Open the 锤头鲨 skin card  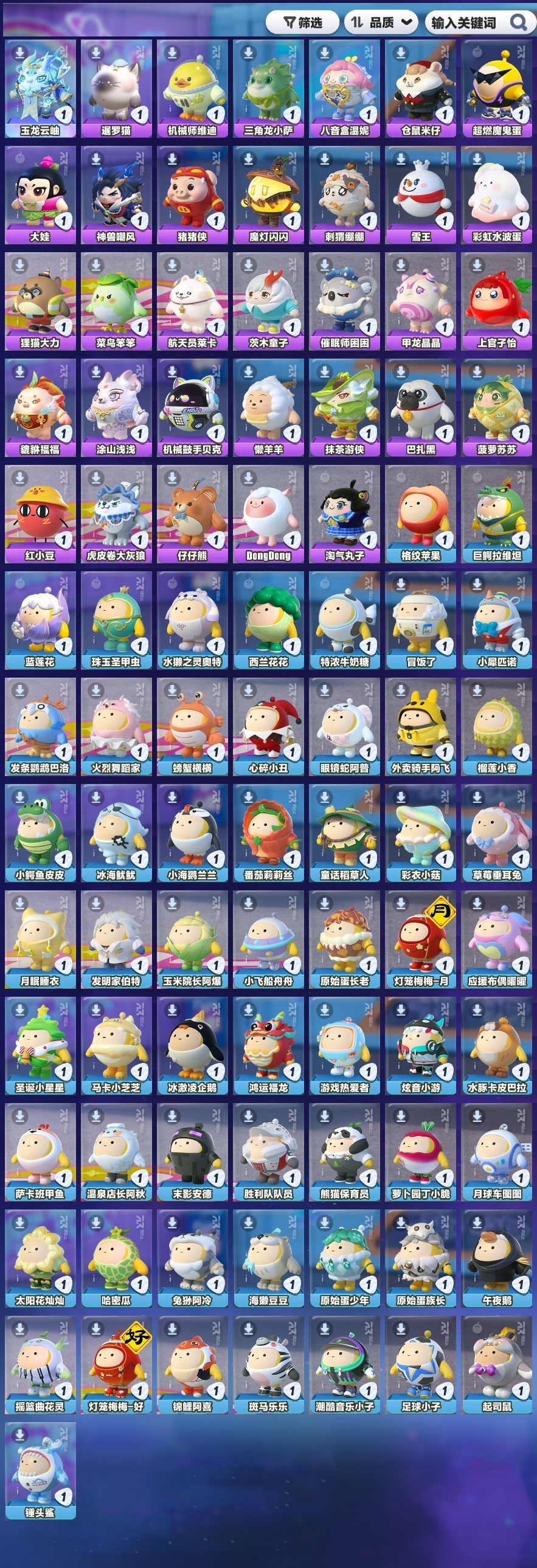pos(40,1469)
